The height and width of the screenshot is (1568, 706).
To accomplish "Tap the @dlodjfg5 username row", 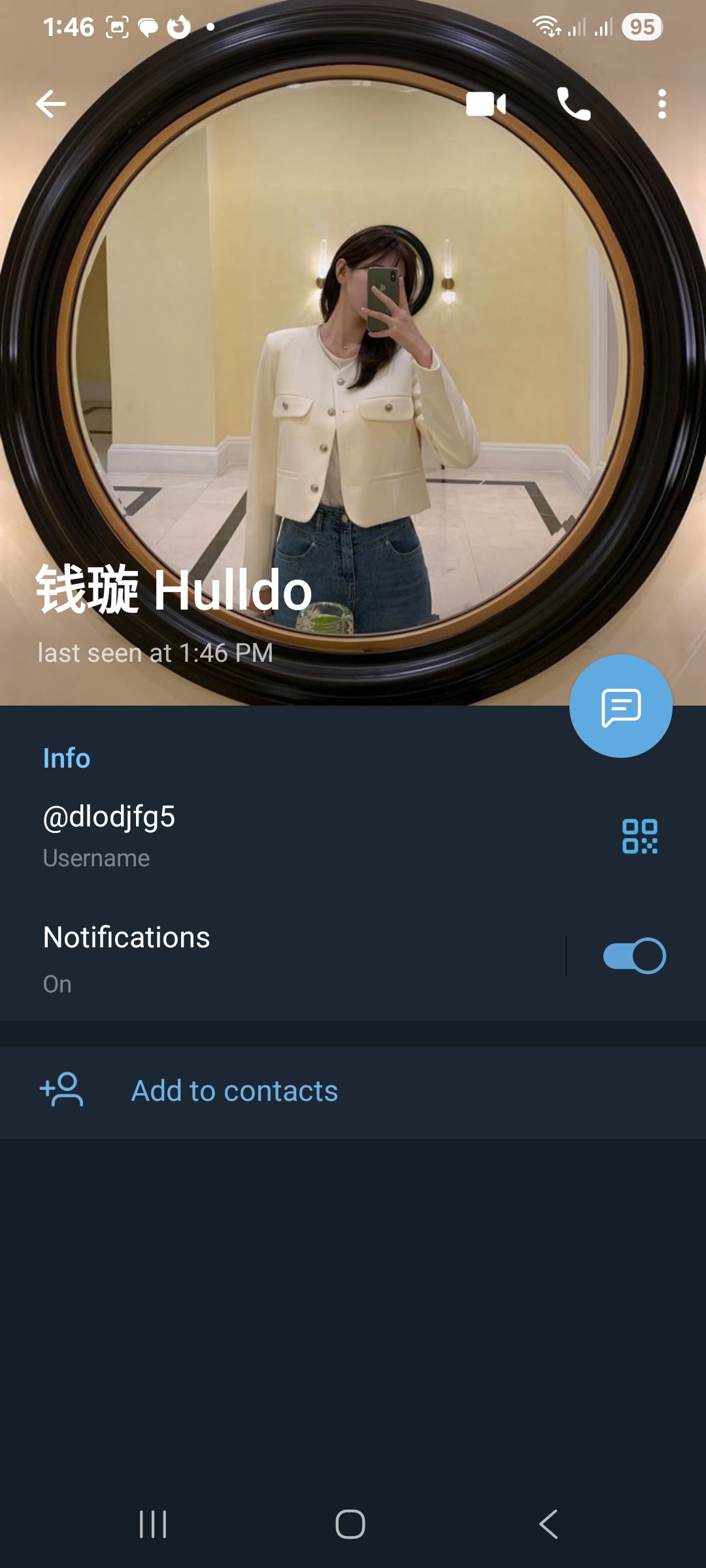I will click(x=261, y=835).
